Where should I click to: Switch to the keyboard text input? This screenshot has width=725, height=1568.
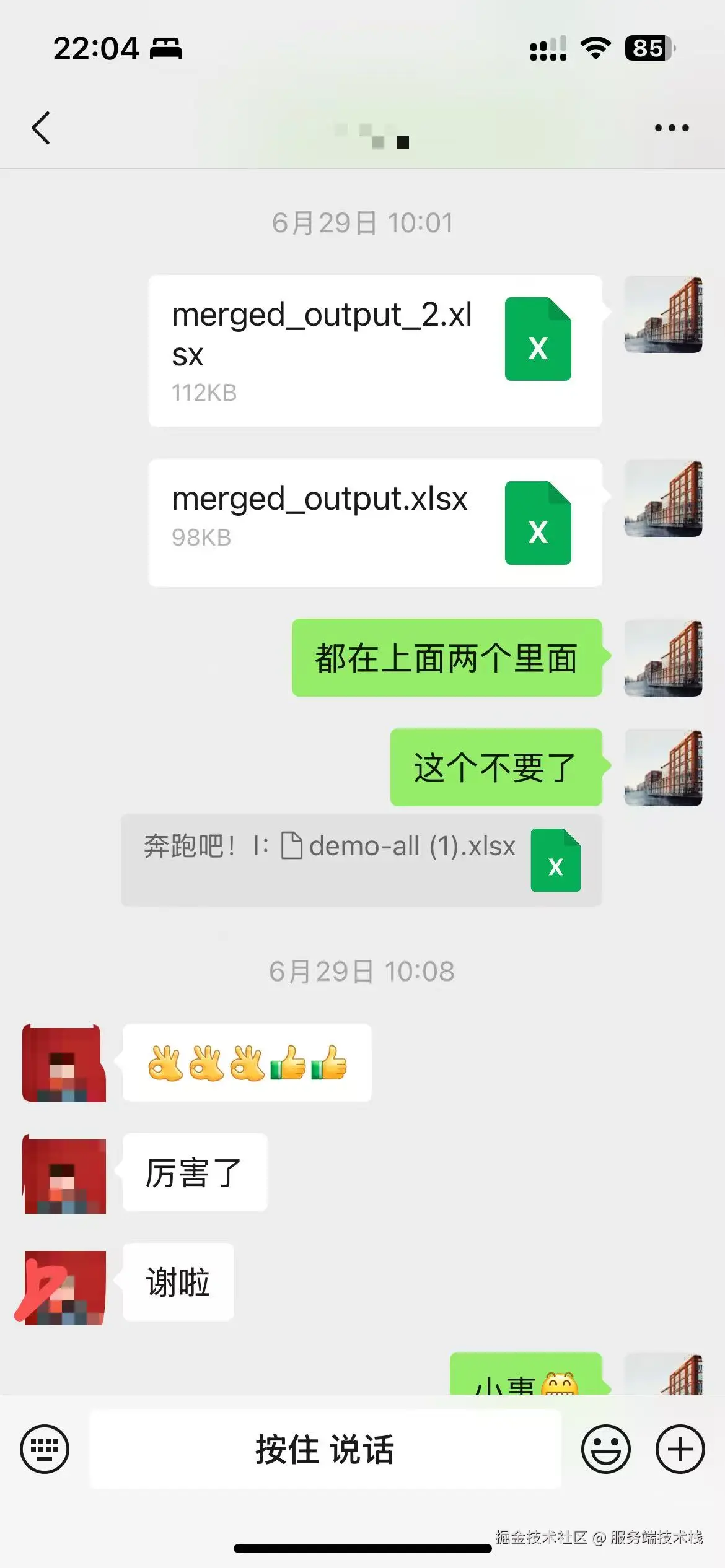point(45,1449)
